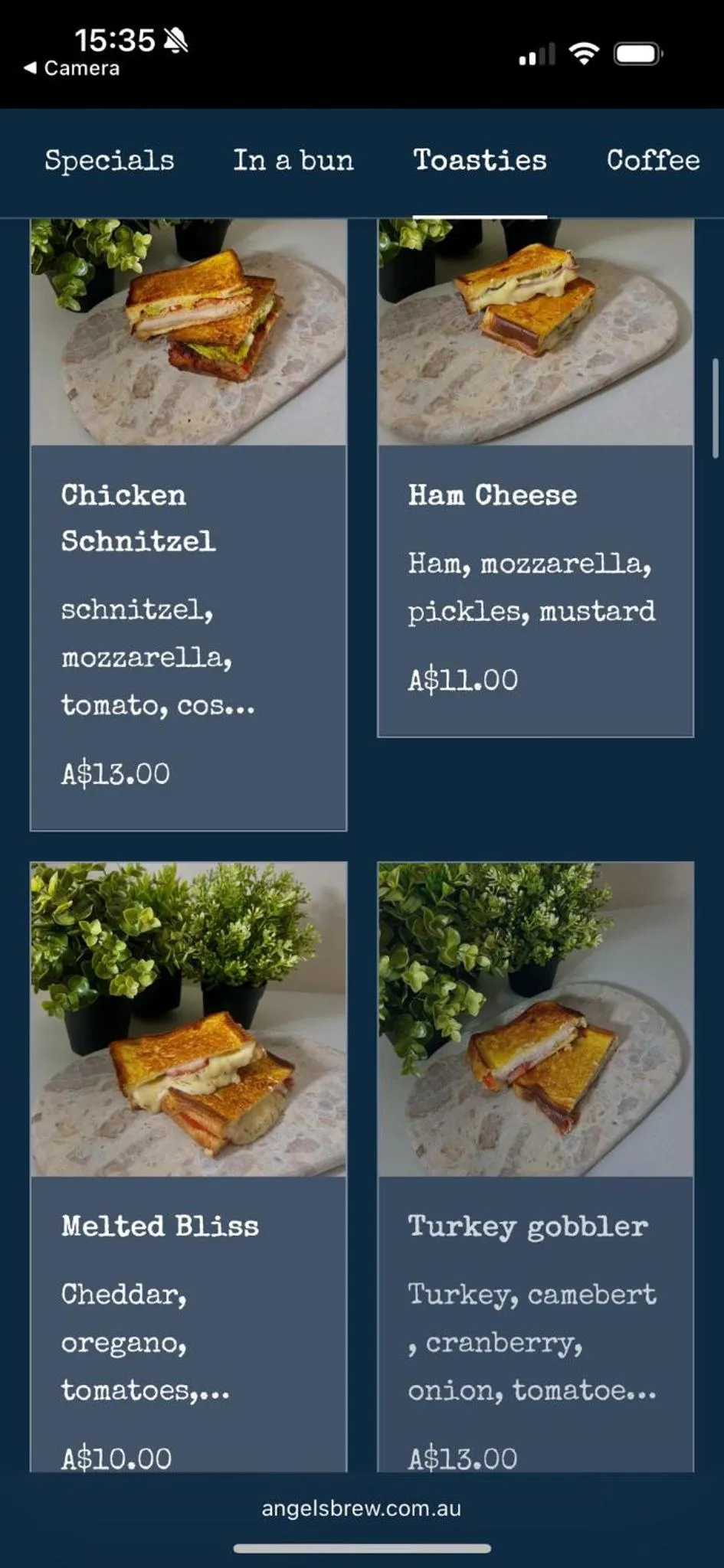Select the Toasties tab
Screen dimensions: 724x1568
pos(480,161)
